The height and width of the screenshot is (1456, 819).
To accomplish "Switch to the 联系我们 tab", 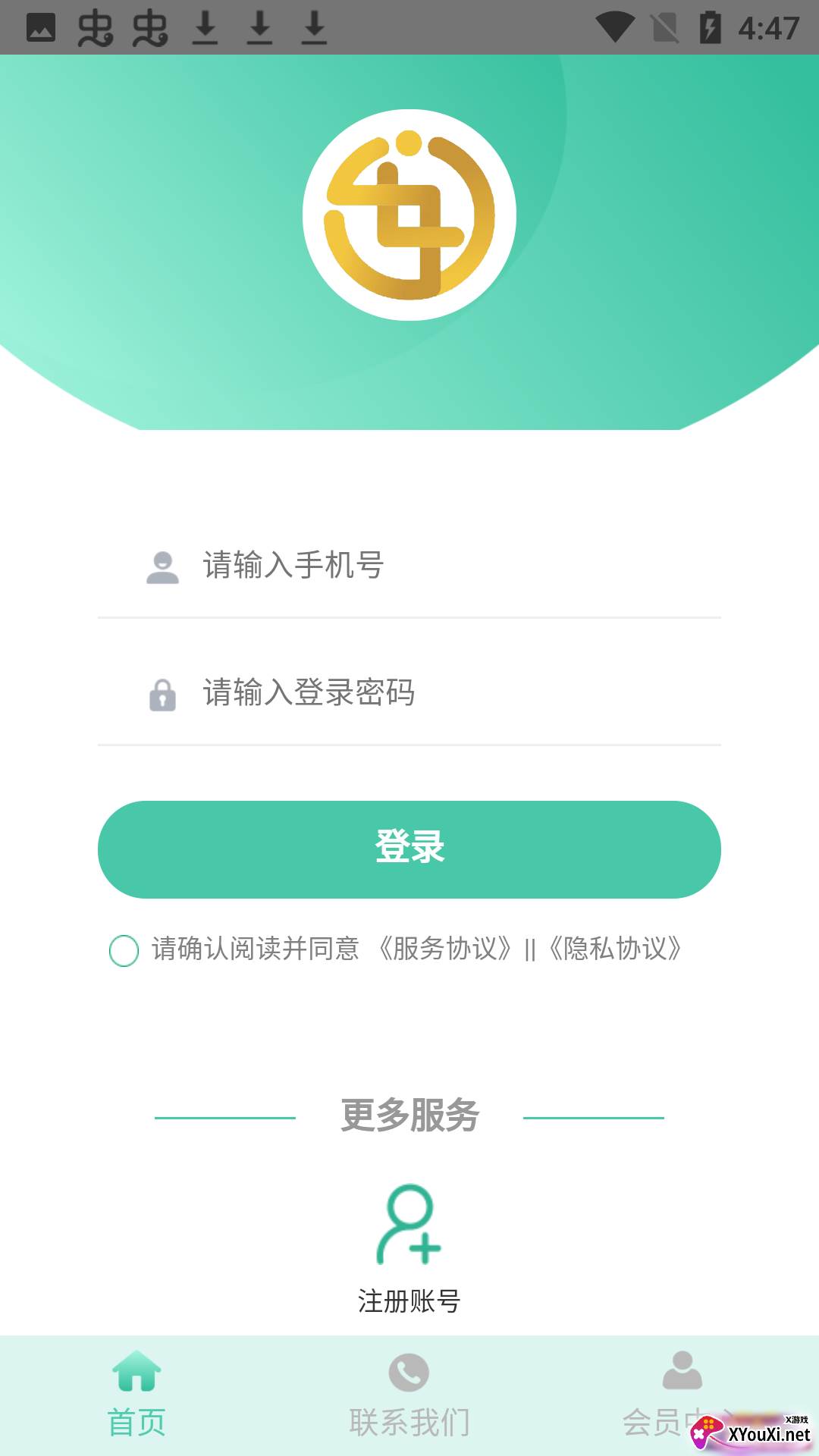I will click(x=409, y=1395).
